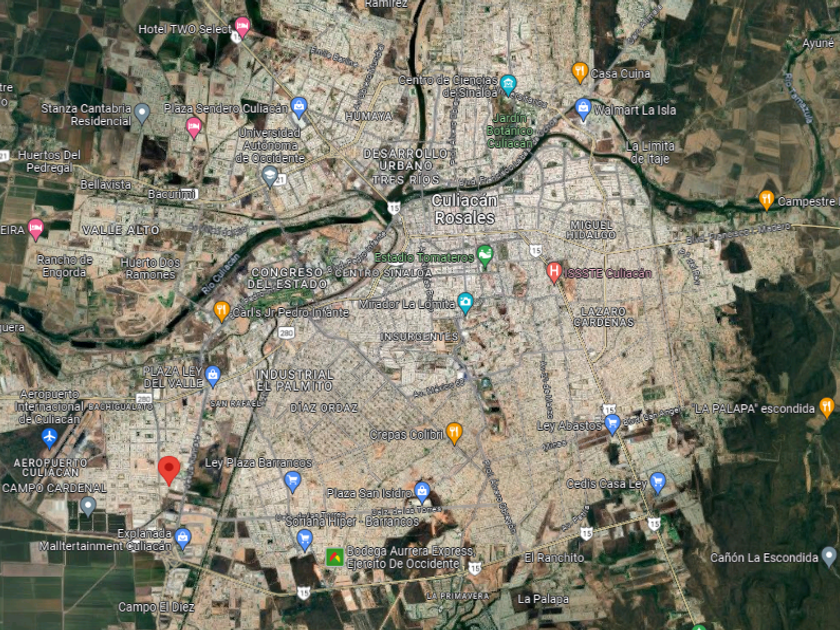View the Crepas Colibri restaurant marker
Image resolution: width=840 pixels, height=630 pixels.
(x=455, y=432)
